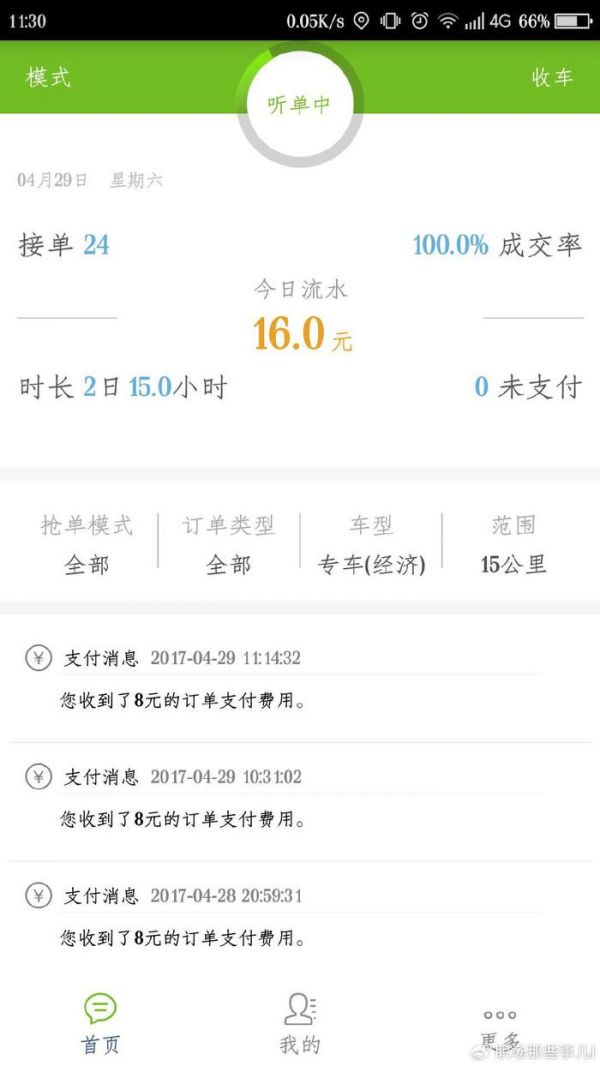Change the 抢单模式 setting
The height and width of the screenshot is (1066, 600).
(86, 545)
